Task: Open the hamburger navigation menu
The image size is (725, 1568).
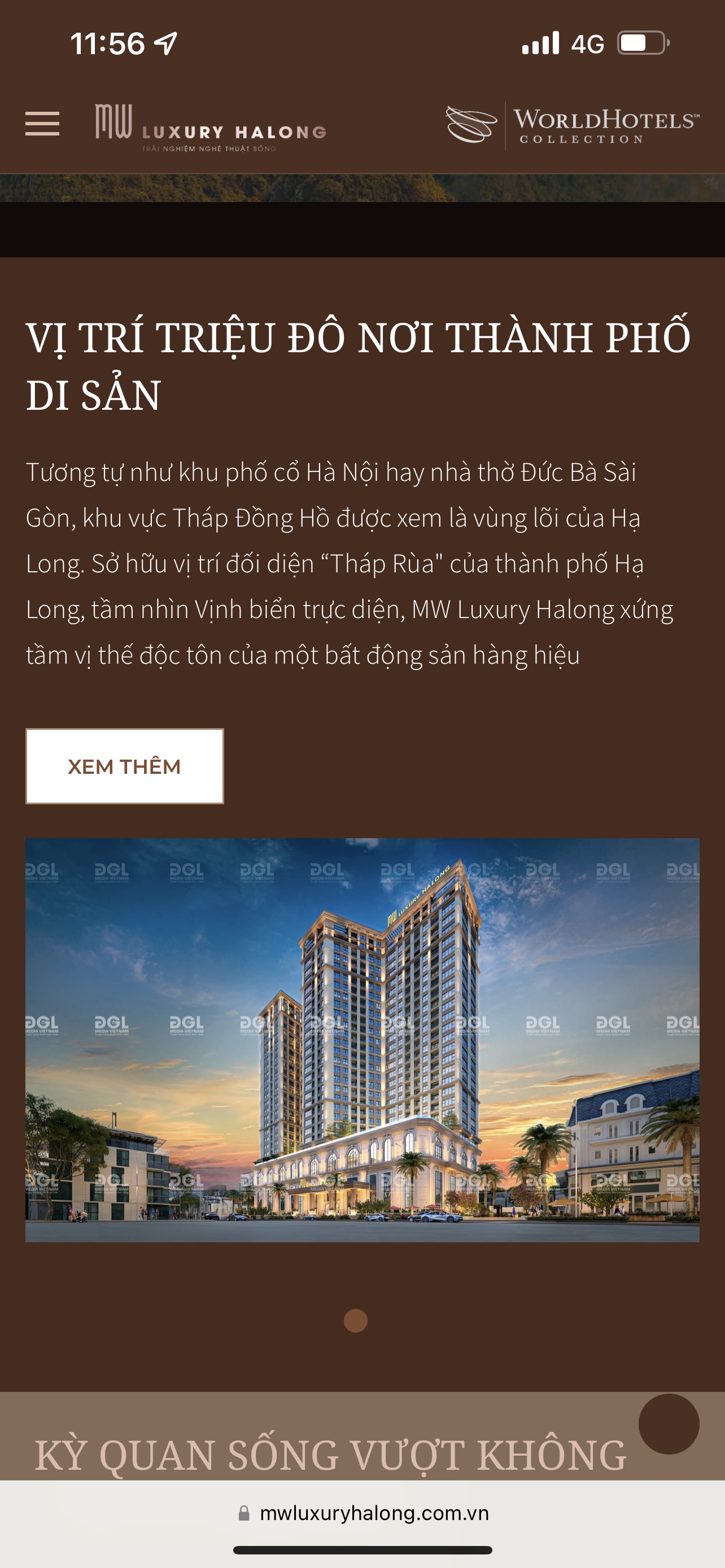Action: tap(42, 124)
